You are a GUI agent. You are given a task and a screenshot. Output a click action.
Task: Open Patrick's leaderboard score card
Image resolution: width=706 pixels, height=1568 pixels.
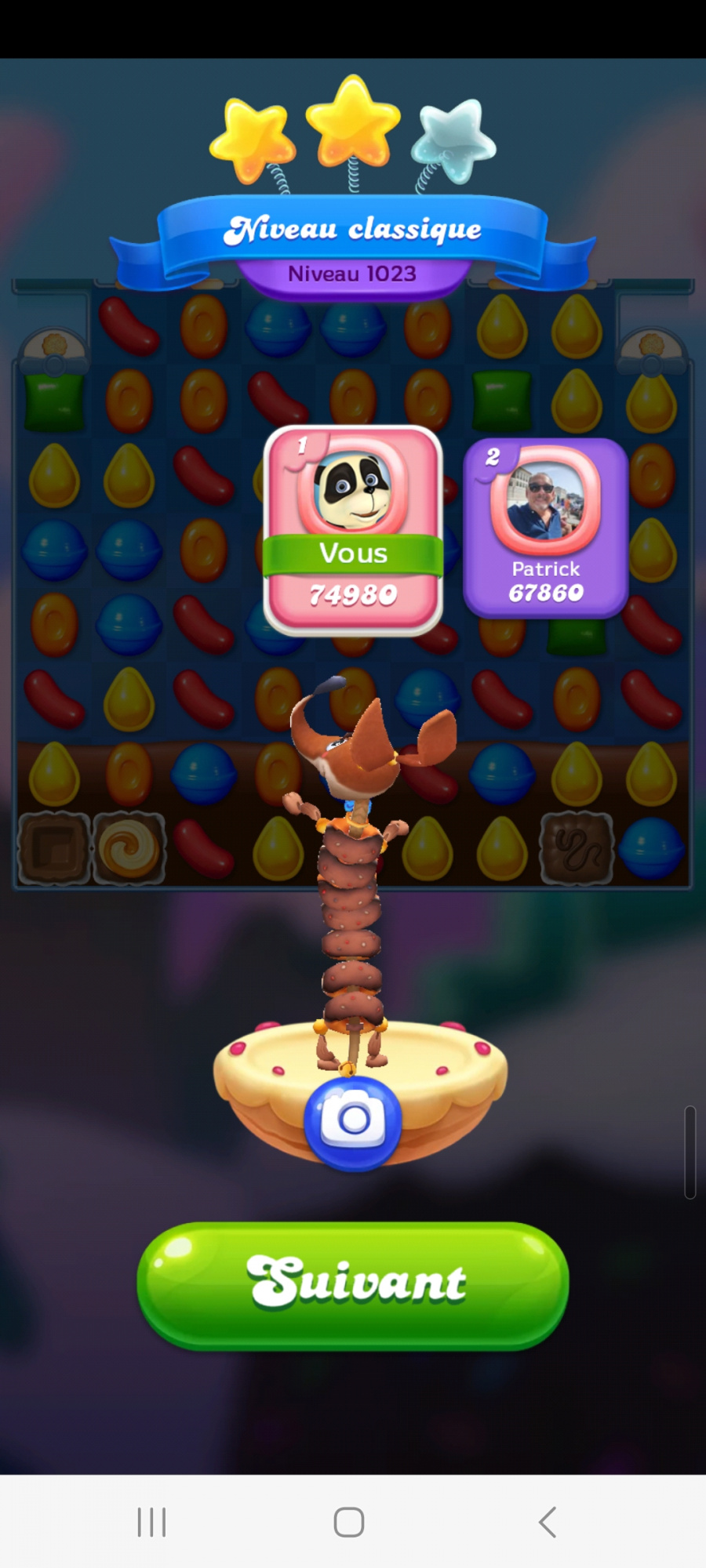pos(546,529)
